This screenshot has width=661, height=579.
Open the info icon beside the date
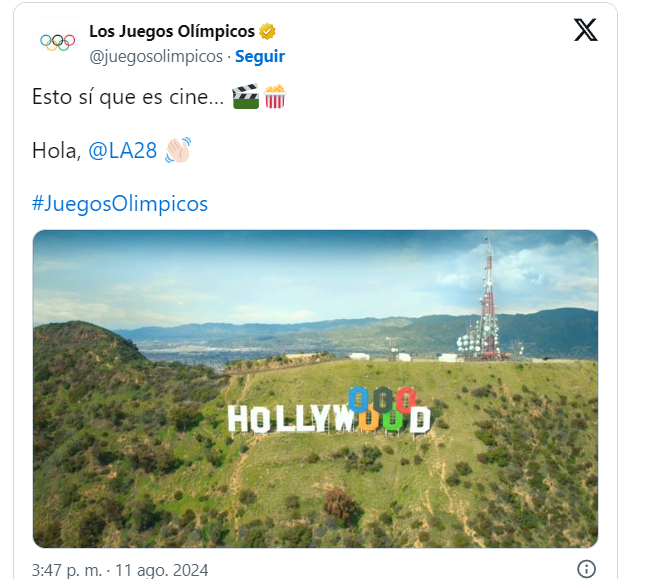click(x=587, y=569)
